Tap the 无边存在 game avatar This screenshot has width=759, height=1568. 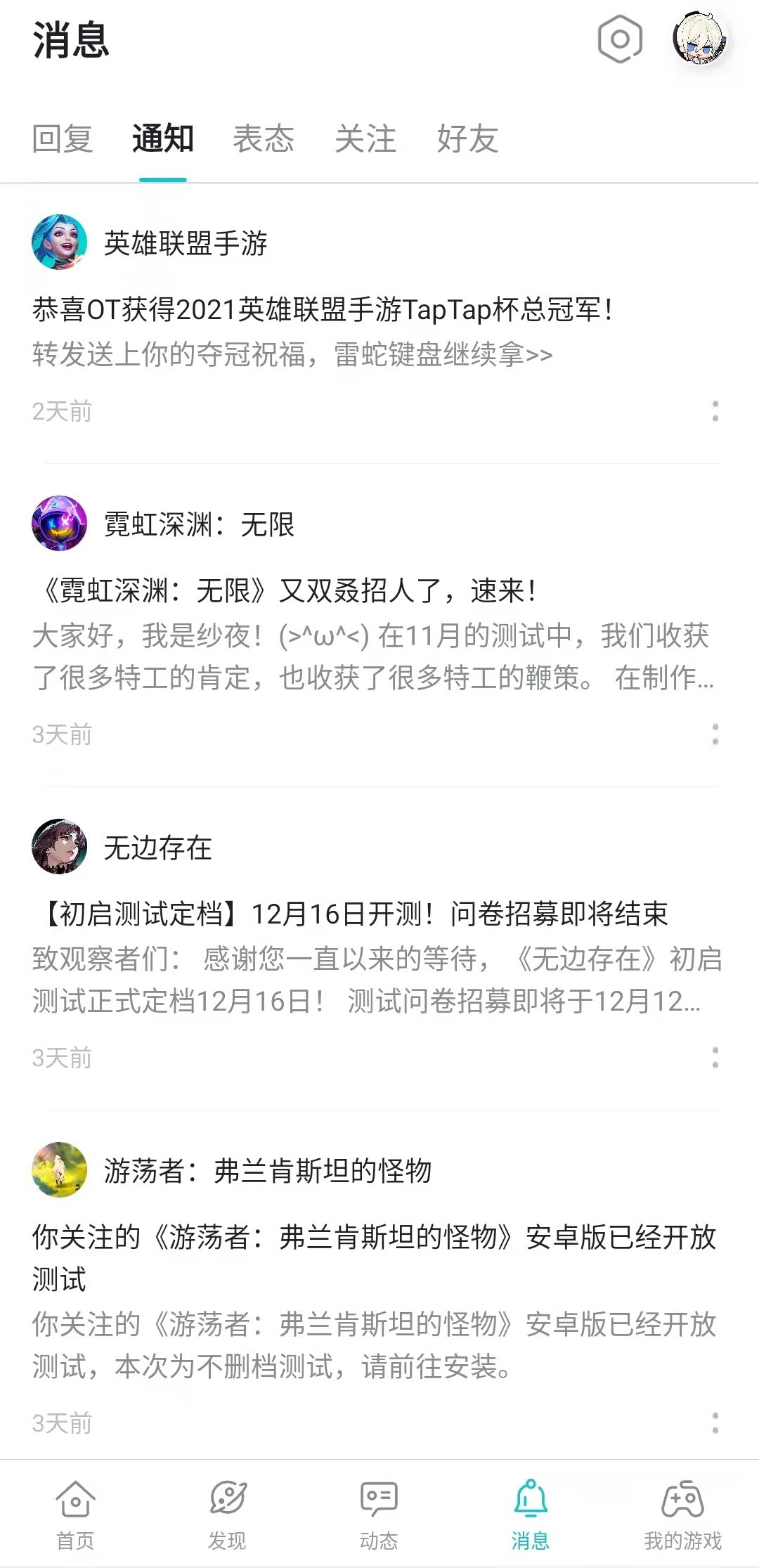61,848
